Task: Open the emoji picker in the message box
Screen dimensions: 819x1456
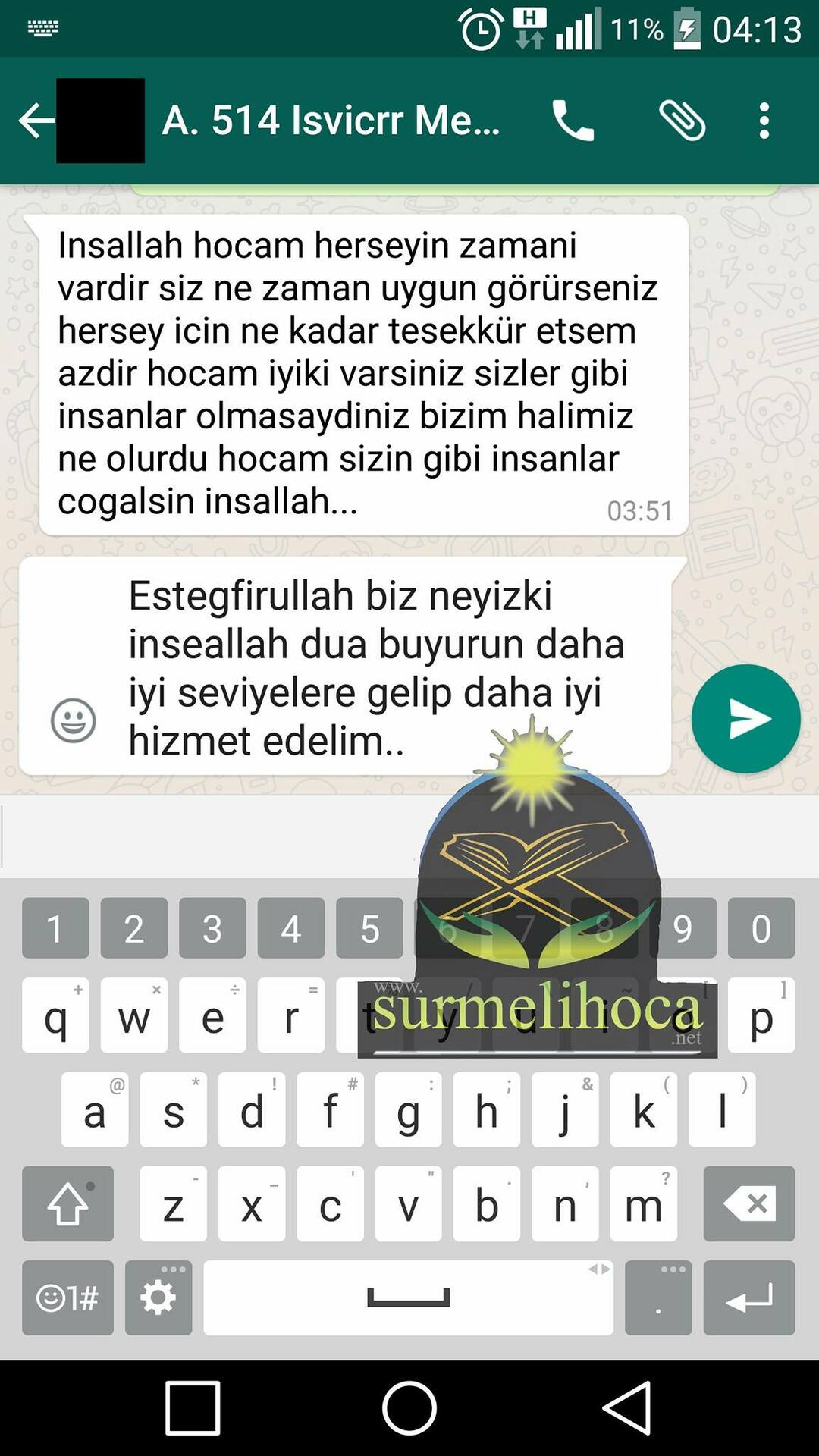Action: (x=74, y=720)
